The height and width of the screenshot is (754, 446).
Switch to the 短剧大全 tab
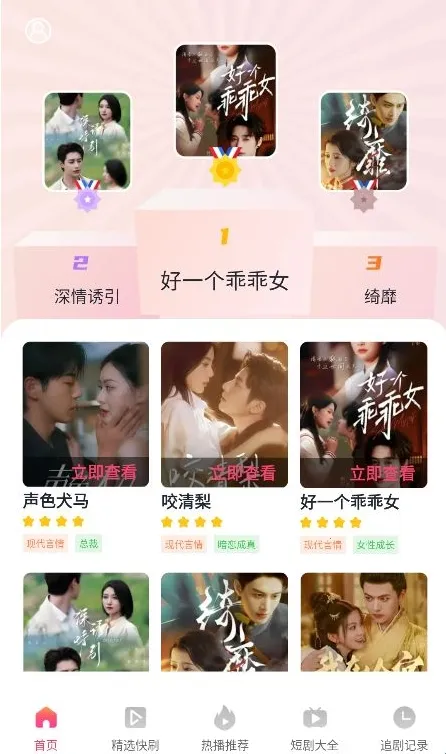point(315,728)
